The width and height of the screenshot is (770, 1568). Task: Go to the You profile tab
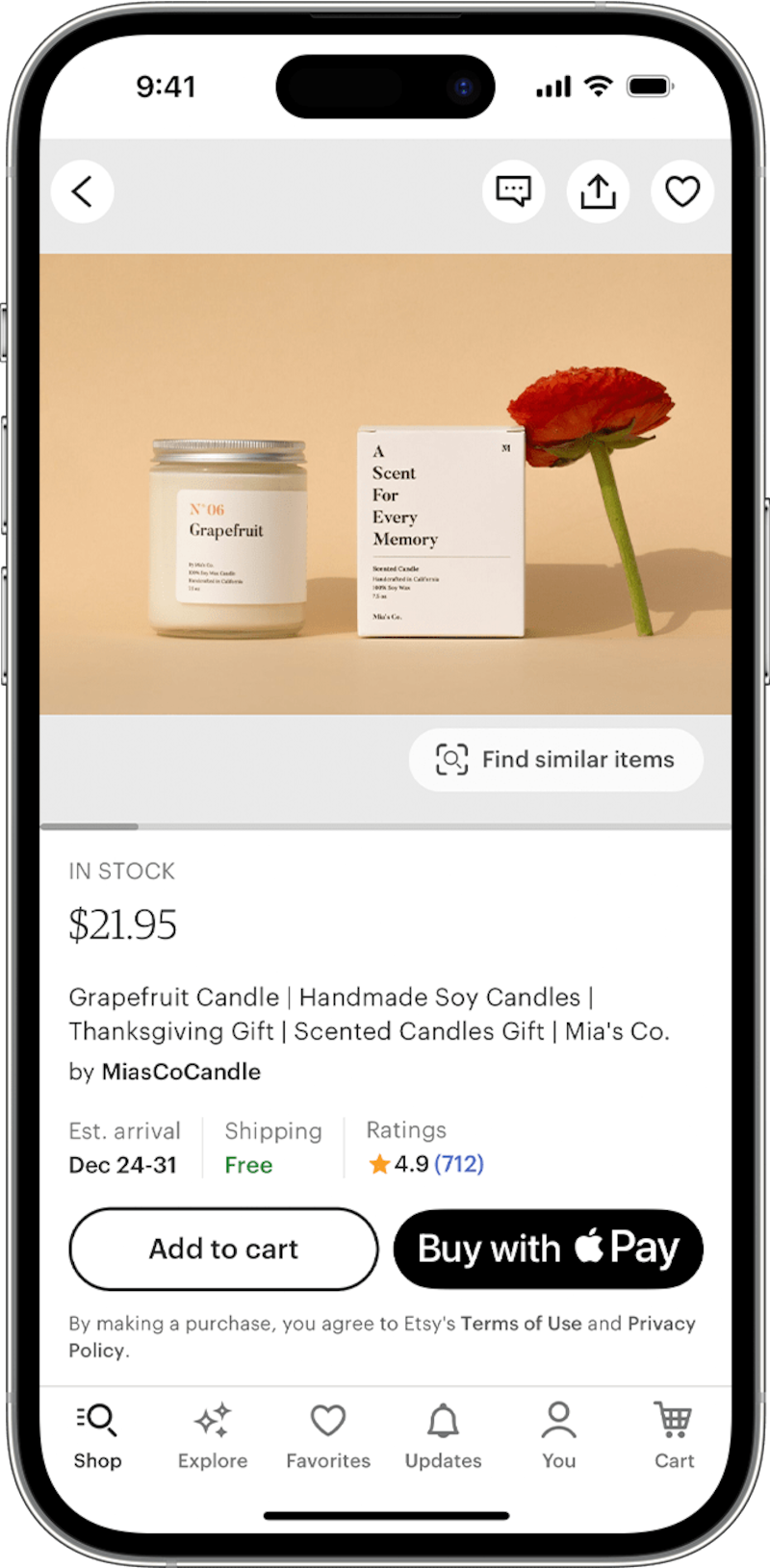558,1436
